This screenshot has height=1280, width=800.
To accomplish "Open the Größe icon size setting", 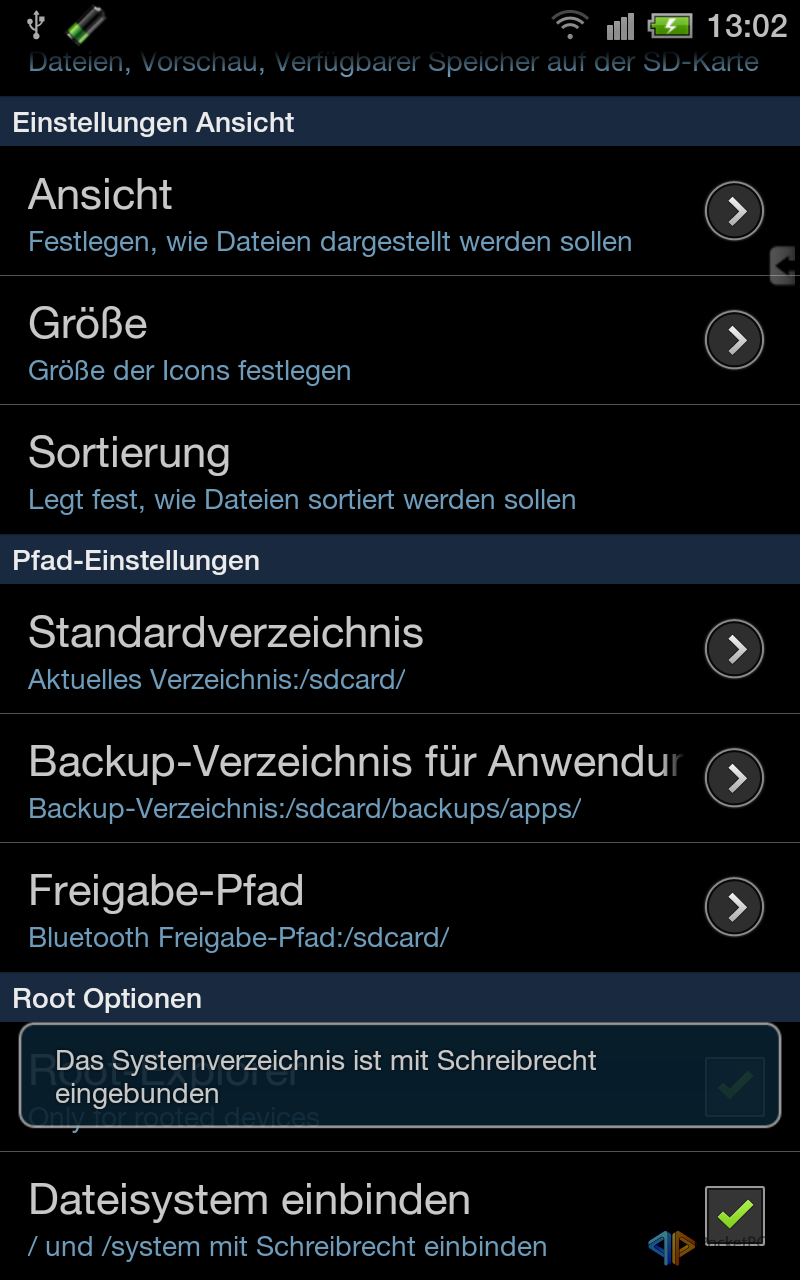I will [x=400, y=340].
